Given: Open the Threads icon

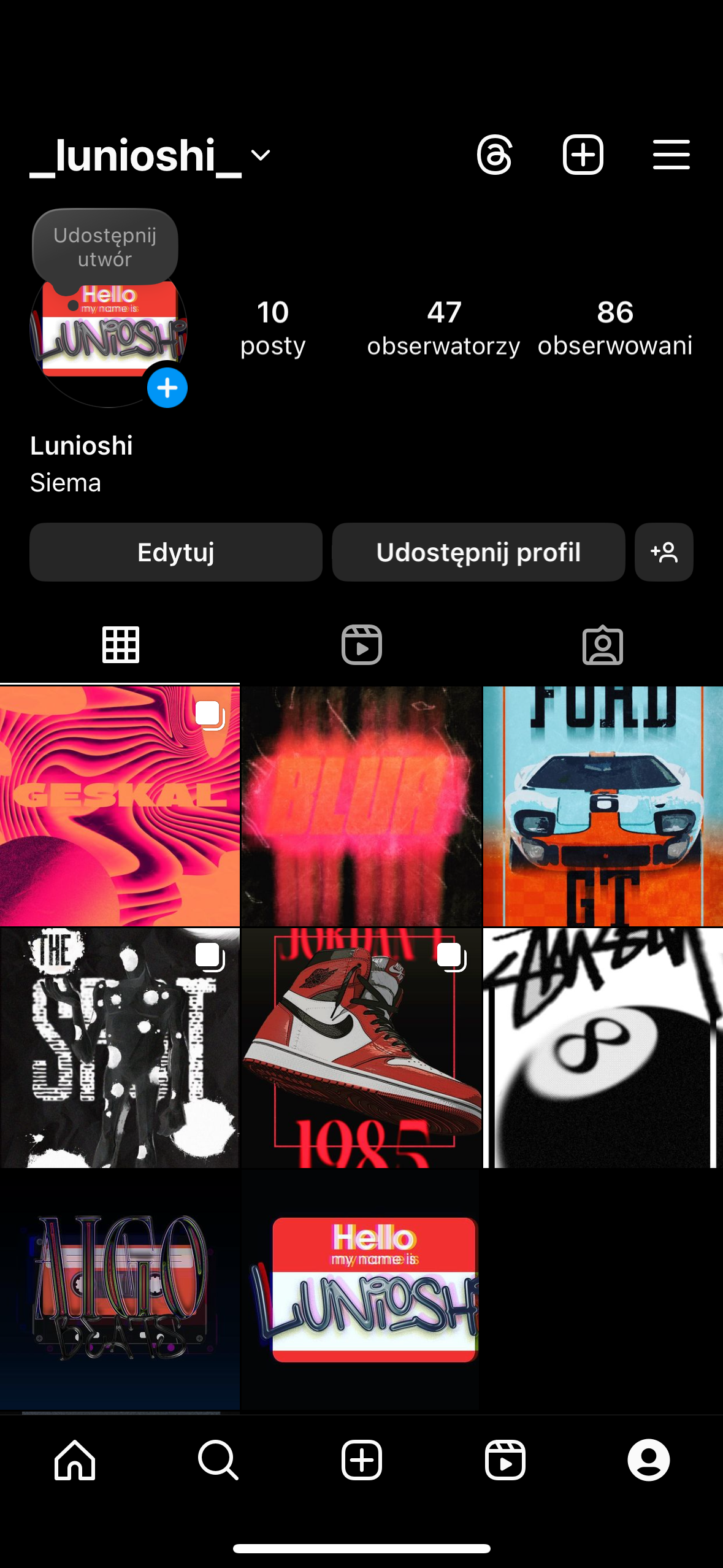Looking at the screenshot, I should click(494, 155).
